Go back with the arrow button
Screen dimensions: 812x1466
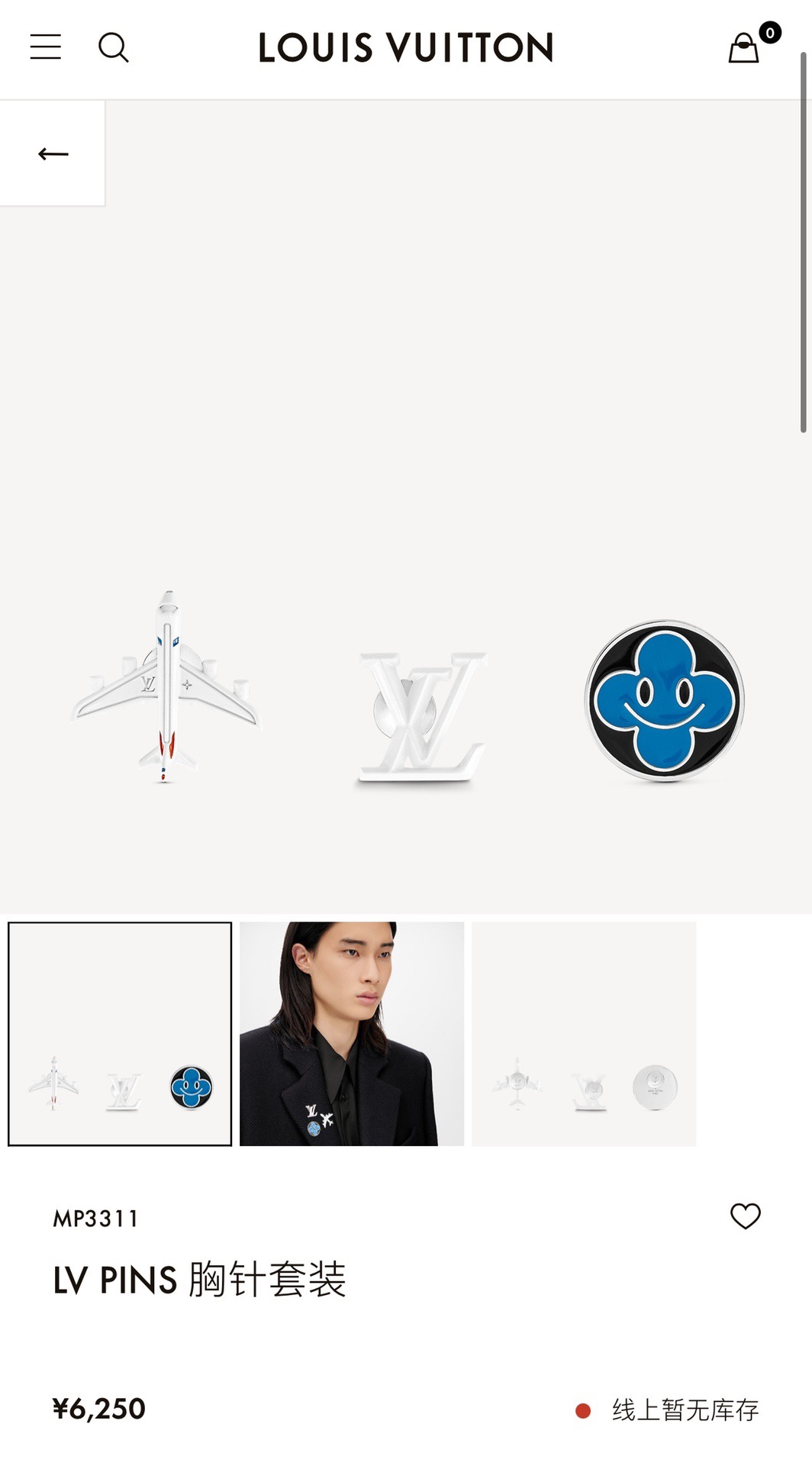(53, 153)
